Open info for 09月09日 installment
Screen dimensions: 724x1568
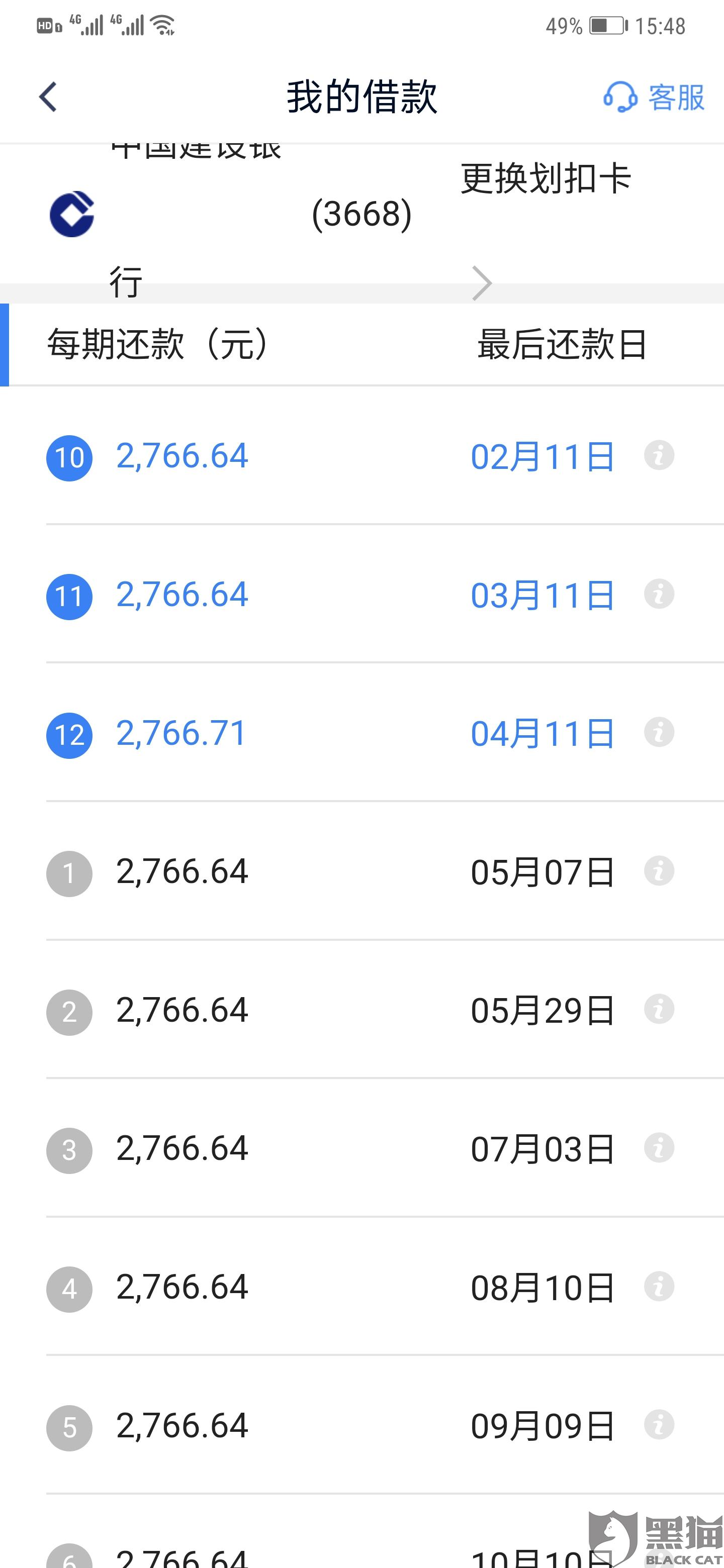659,1425
